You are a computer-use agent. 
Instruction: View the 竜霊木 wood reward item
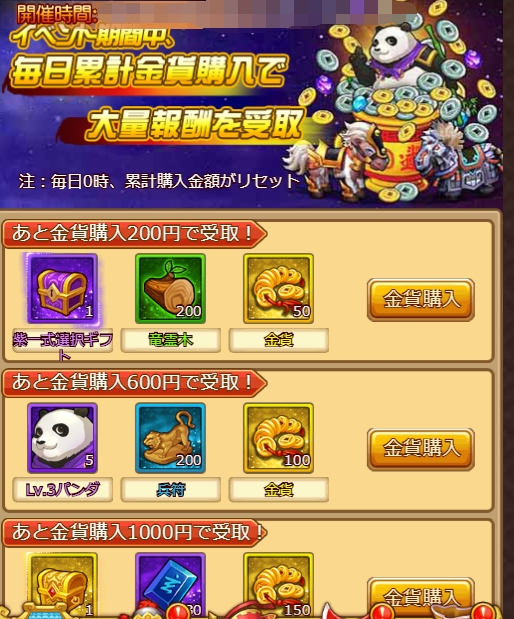(171, 289)
